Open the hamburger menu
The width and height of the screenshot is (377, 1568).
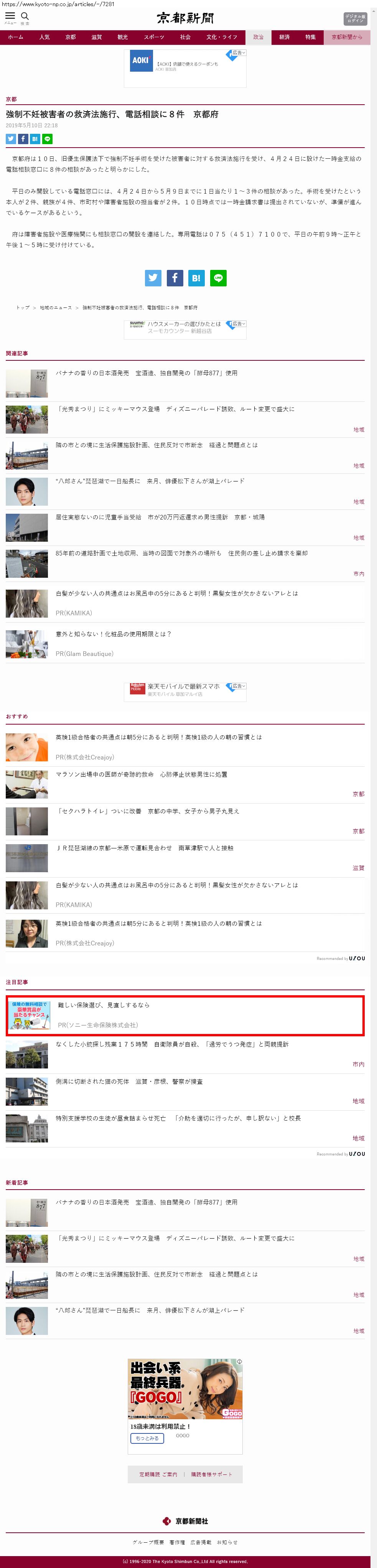[x=10, y=16]
